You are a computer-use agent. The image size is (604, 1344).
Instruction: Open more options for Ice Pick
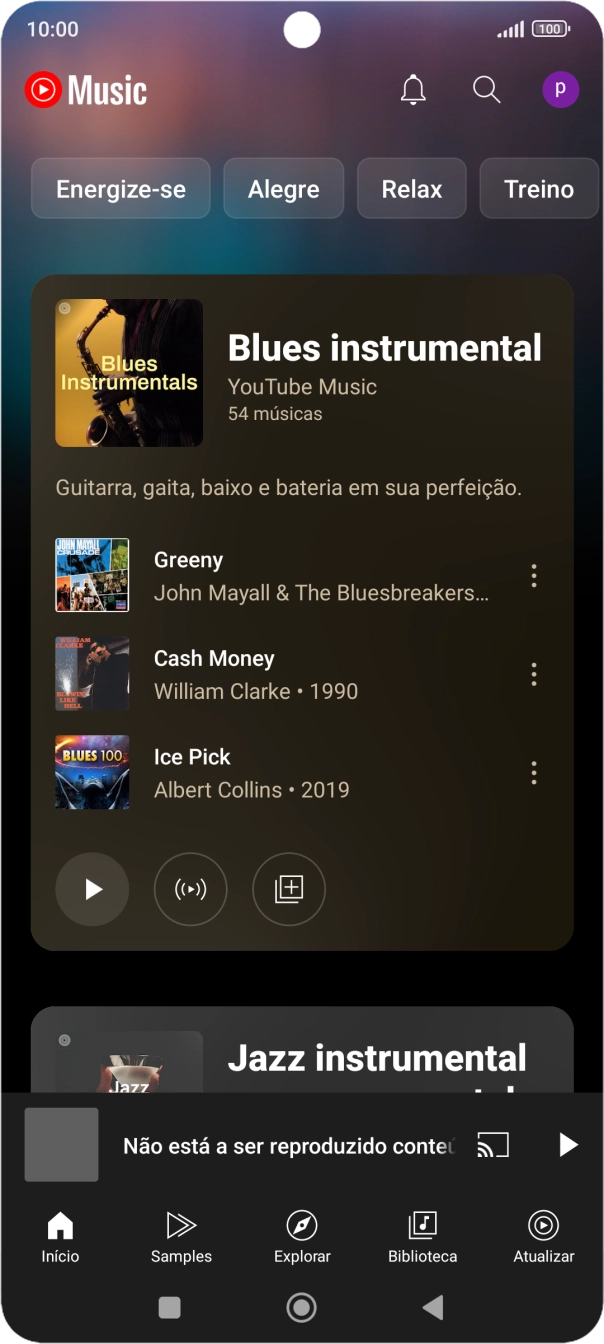tap(534, 772)
